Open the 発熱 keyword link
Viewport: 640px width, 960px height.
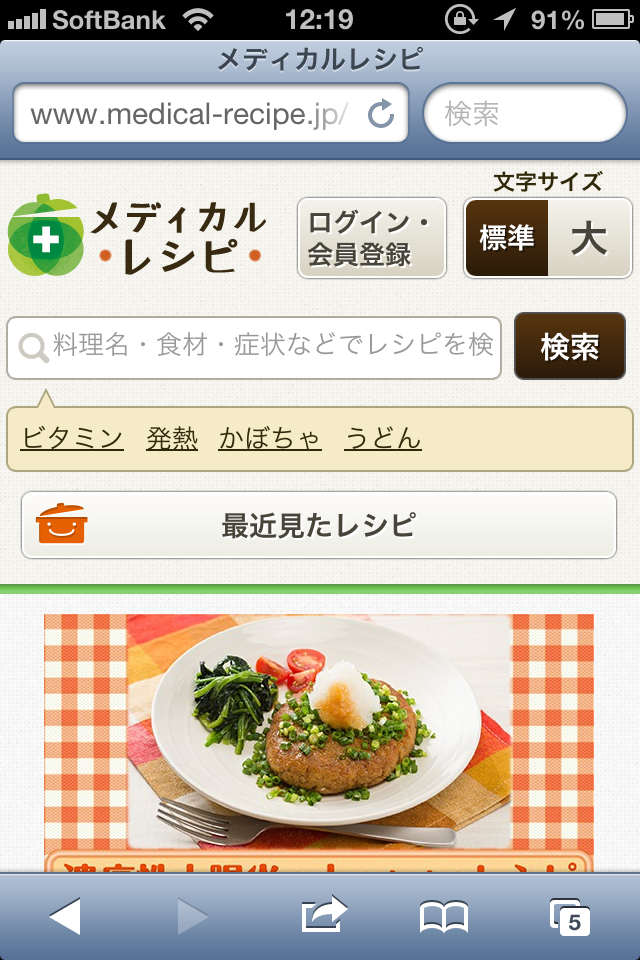(x=172, y=438)
